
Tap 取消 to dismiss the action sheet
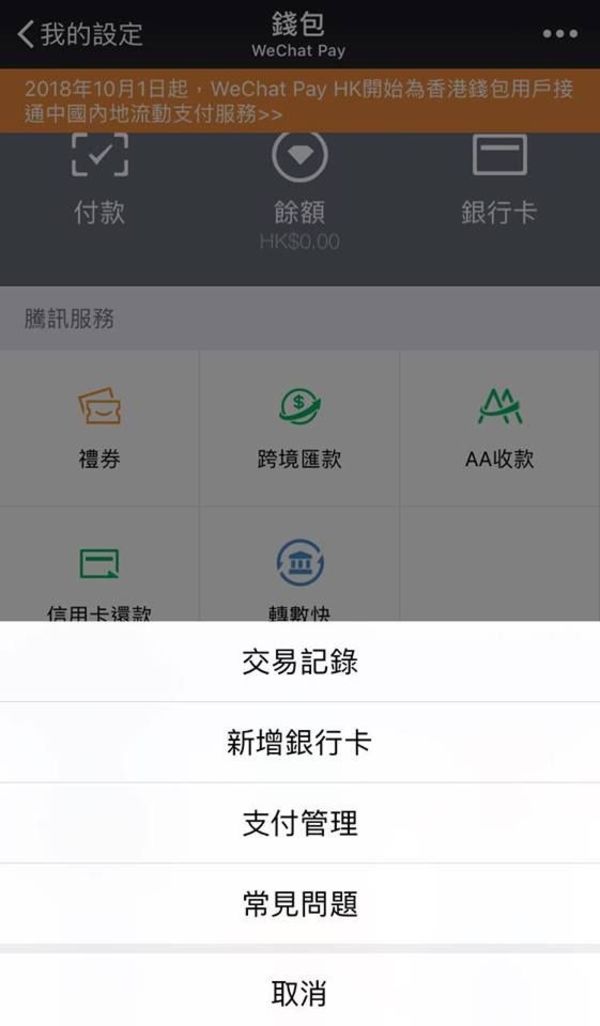(300, 992)
